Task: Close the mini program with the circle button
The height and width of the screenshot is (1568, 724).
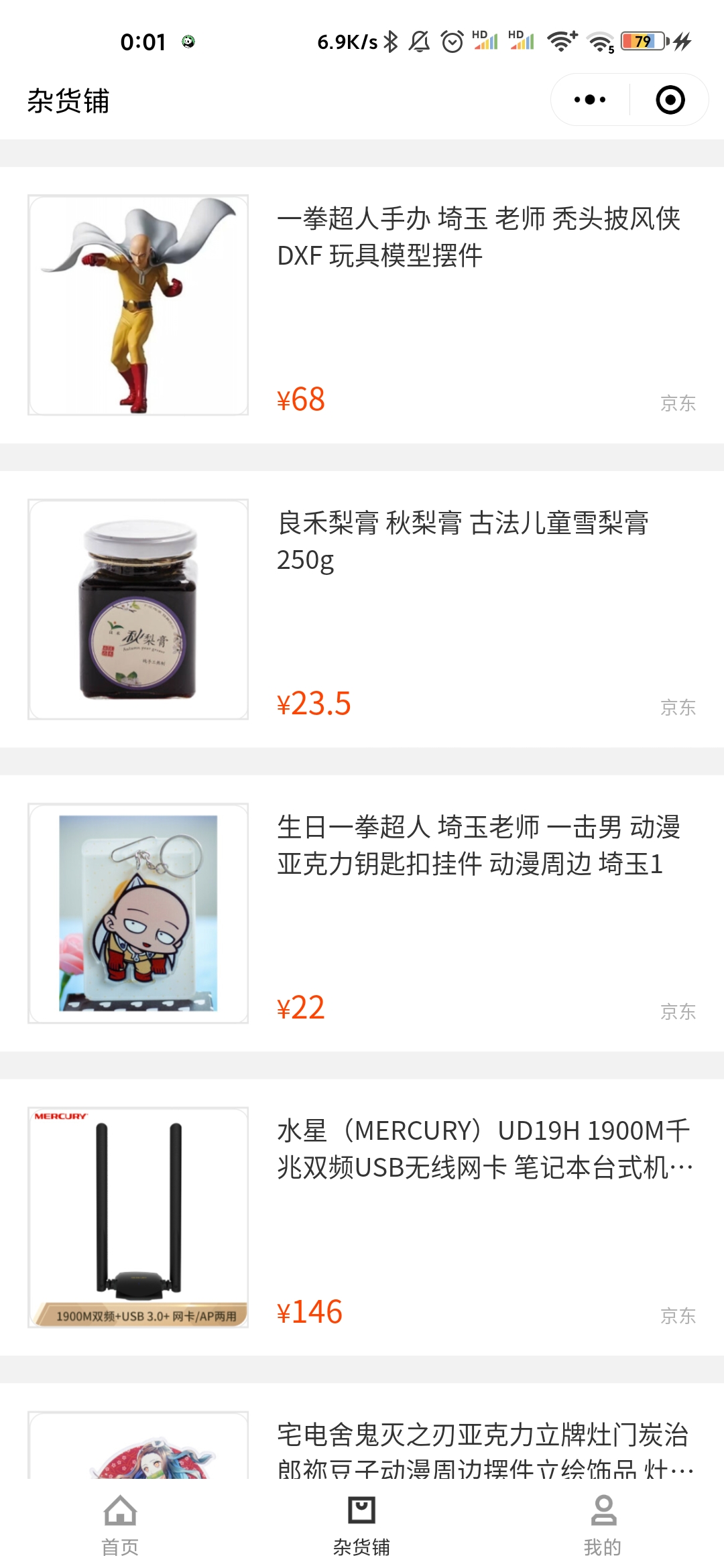Action: tap(670, 100)
